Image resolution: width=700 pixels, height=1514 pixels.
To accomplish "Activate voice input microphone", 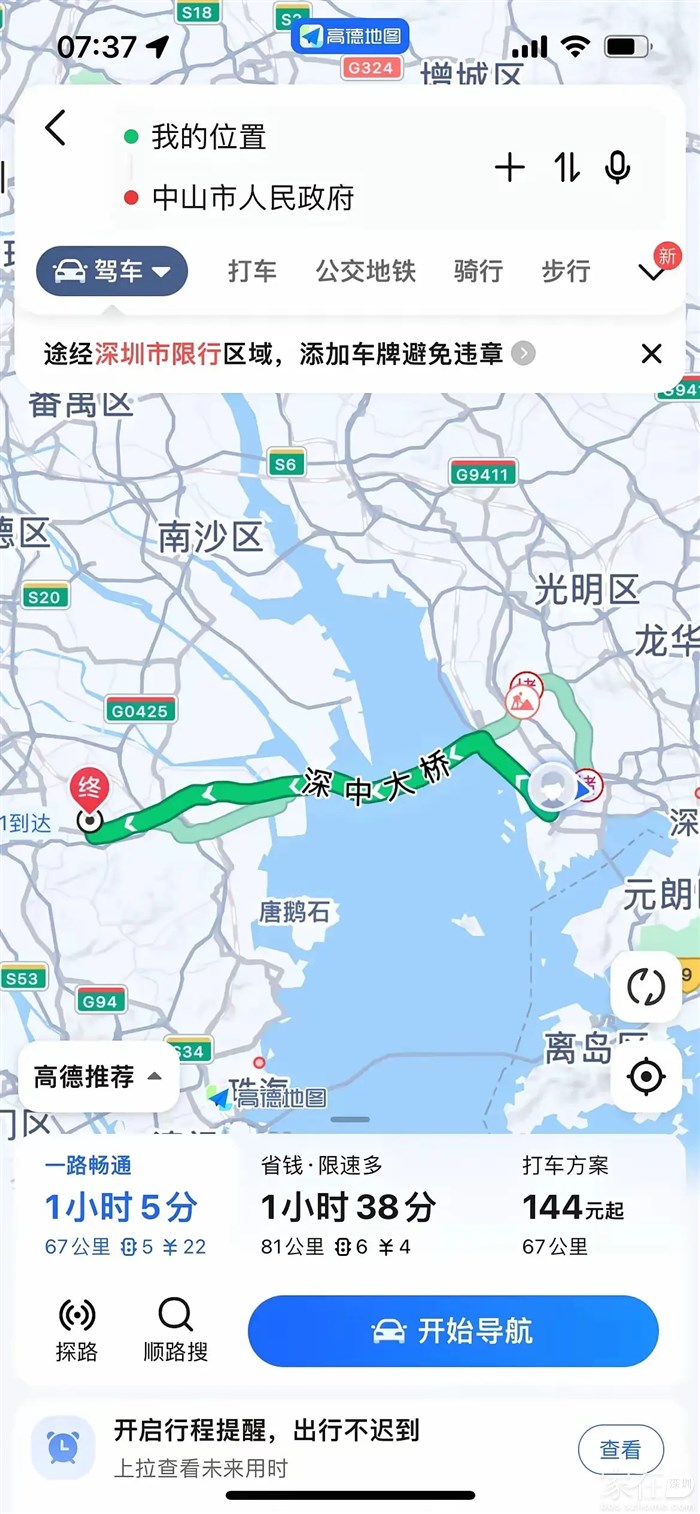I will click(x=618, y=168).
